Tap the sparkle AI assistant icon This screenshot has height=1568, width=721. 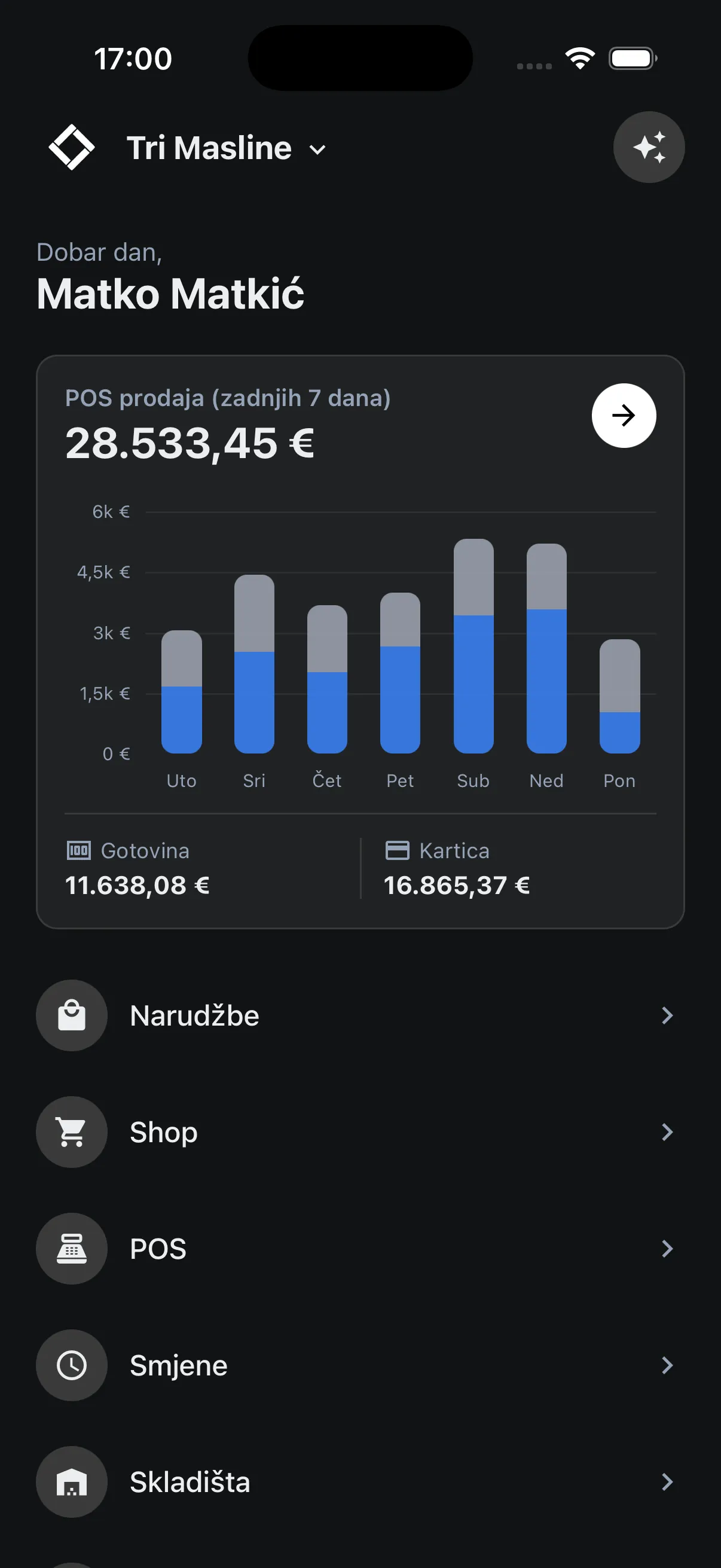point(649,147)
